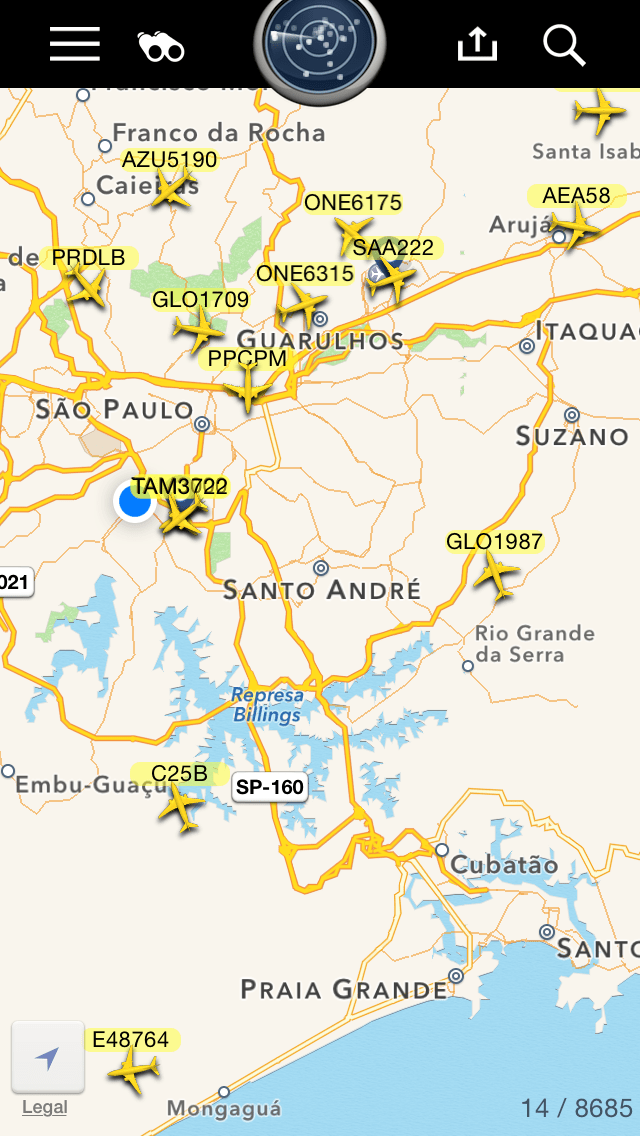Select flight GLO1987 plane
This screenshot has width=640, height=1136.
(x=496, y=576)
